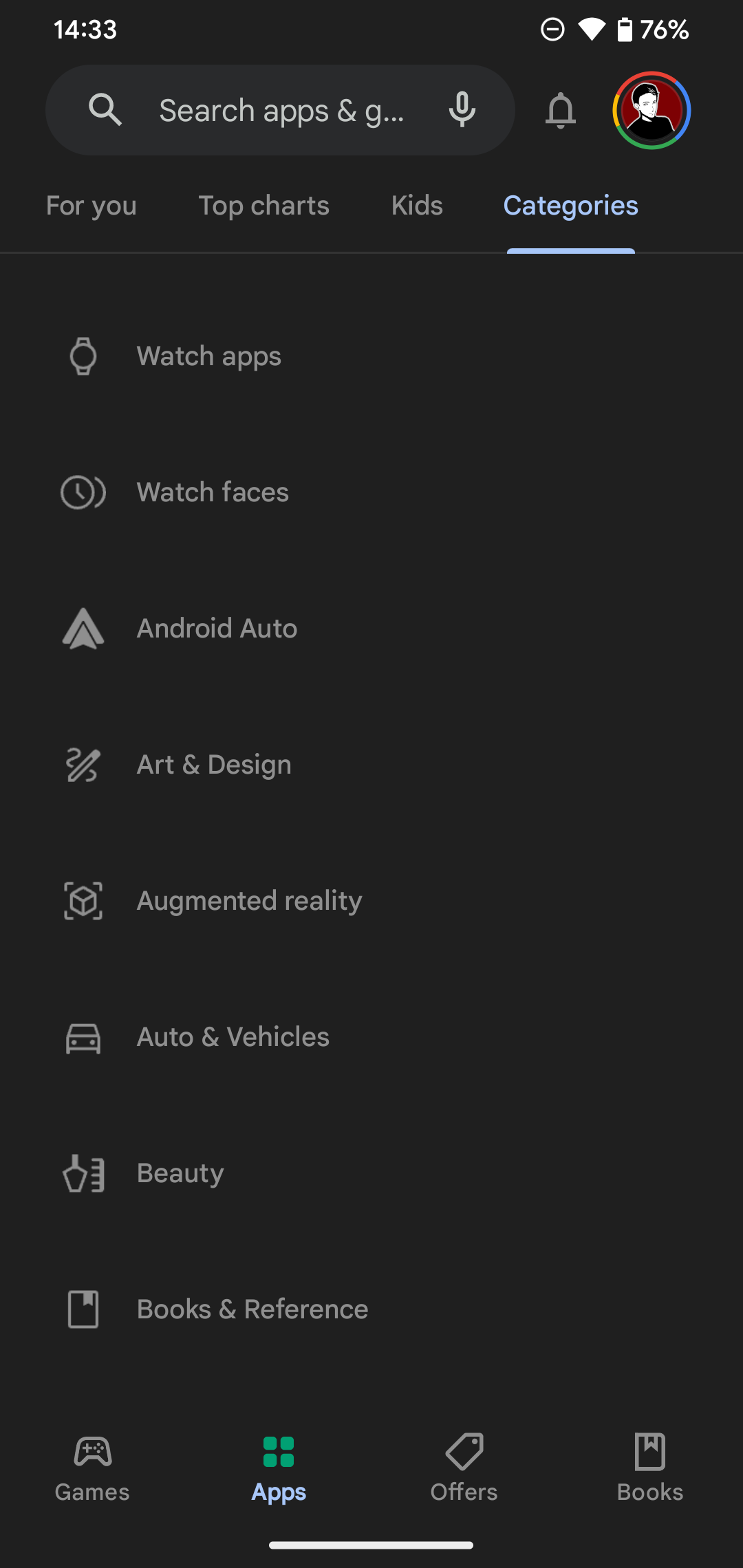Tap the search apps input field
This screenshot has height=1568, width=743.
coord(282,110)
